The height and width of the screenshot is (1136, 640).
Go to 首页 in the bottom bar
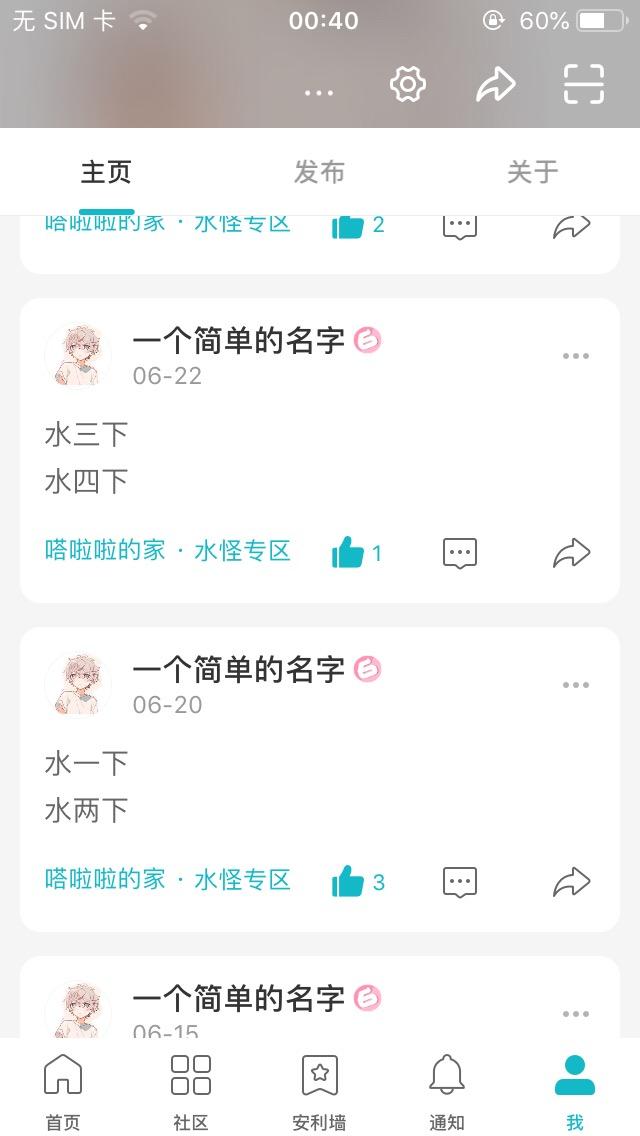(x=63, y=1090)
